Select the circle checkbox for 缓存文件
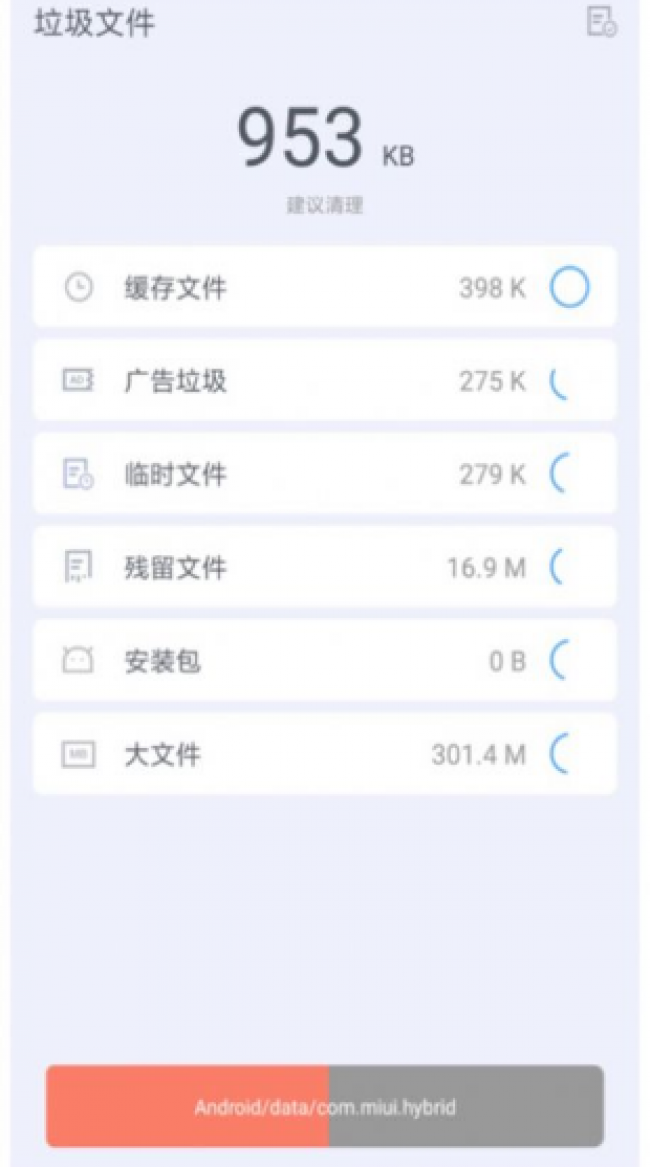The image size is (650, 1167). (x=570, y=287)
